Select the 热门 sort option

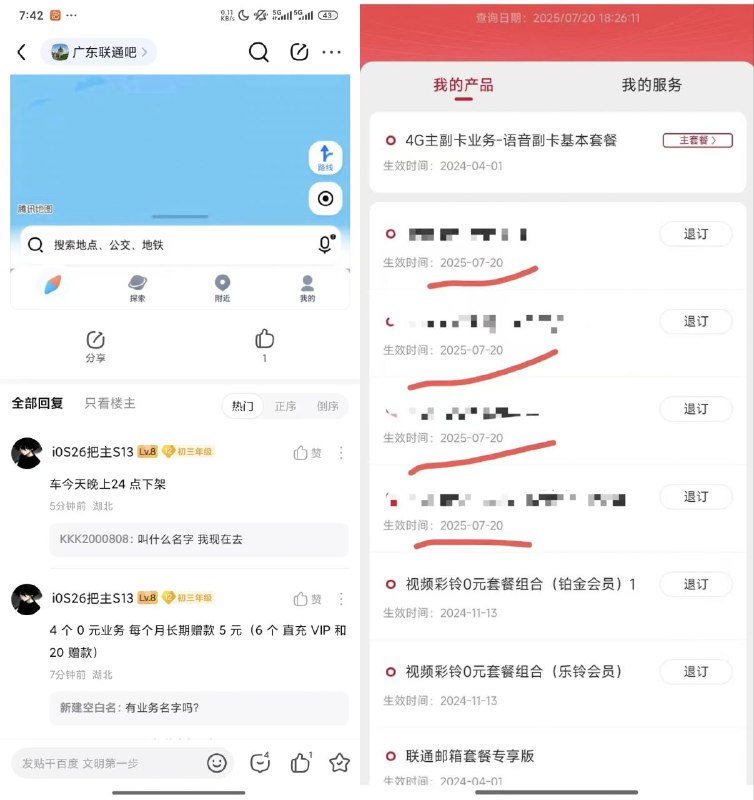coord(241,407)
